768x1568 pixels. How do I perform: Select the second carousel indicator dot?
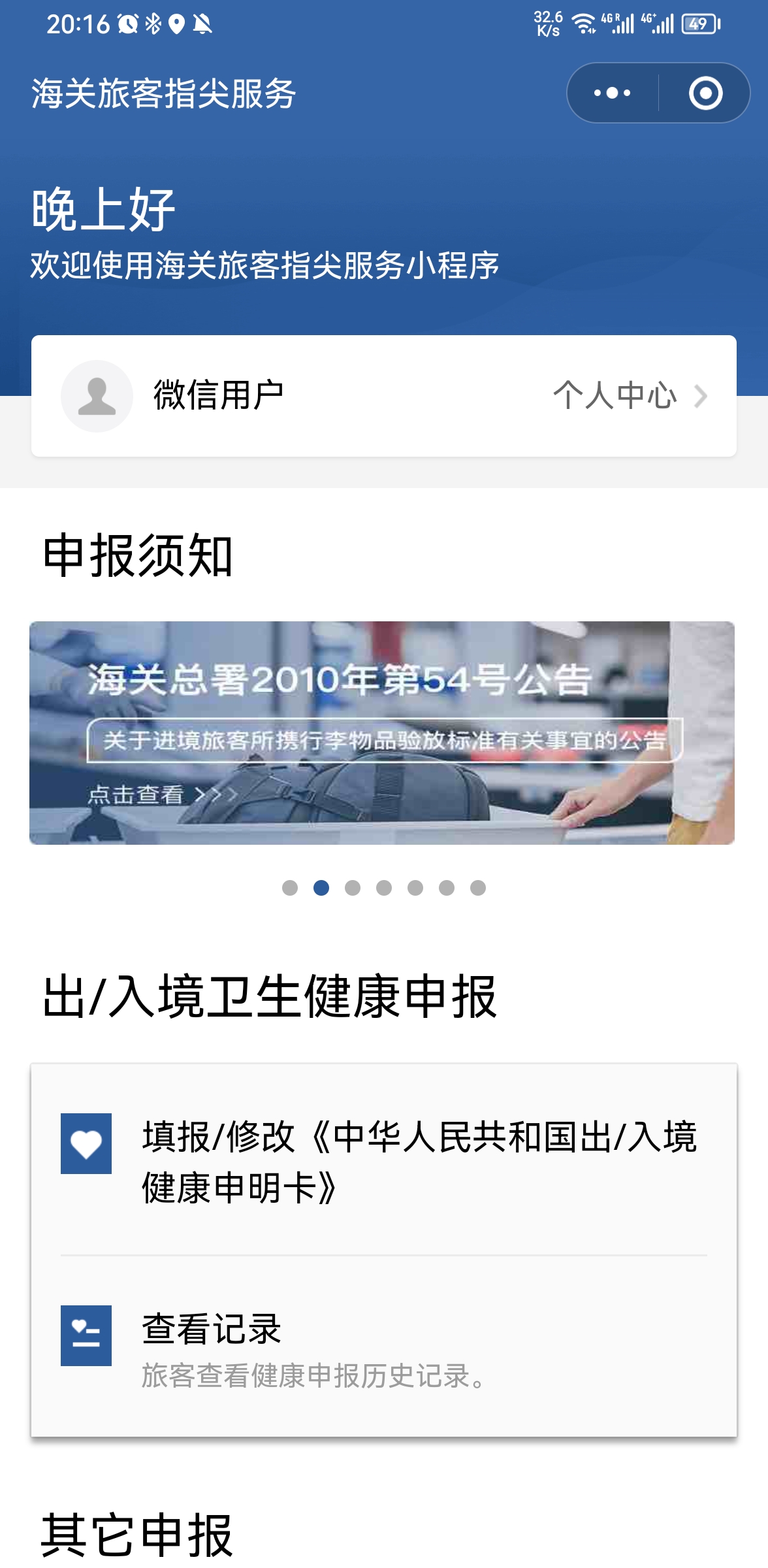[x=320, y=887]
